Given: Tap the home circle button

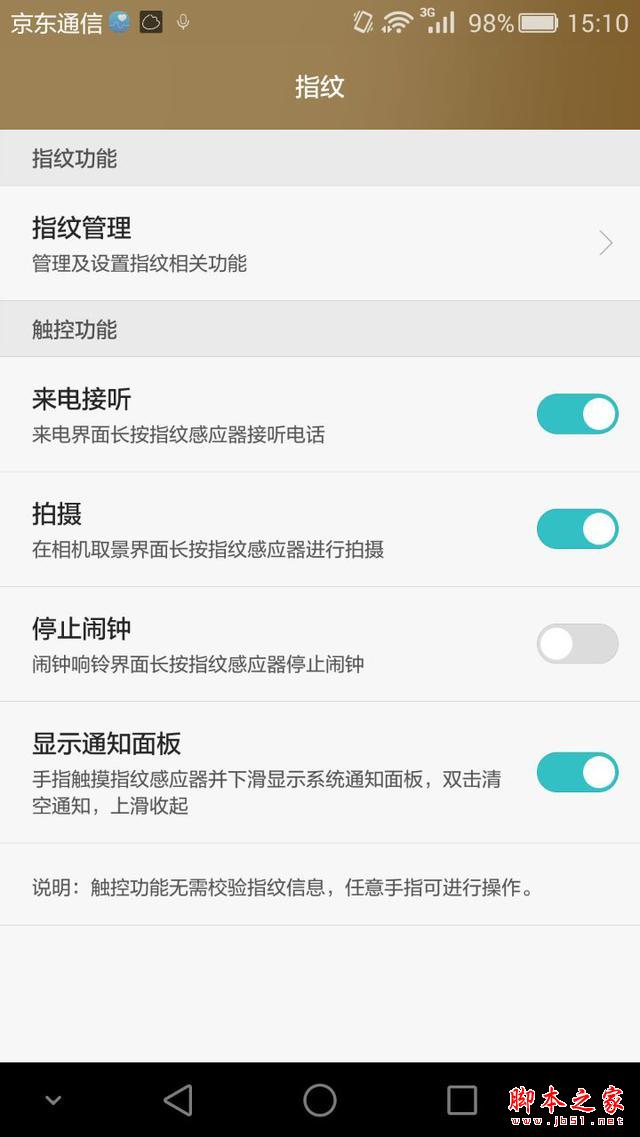Looking at the screenshot, I should pos(320,1100).
